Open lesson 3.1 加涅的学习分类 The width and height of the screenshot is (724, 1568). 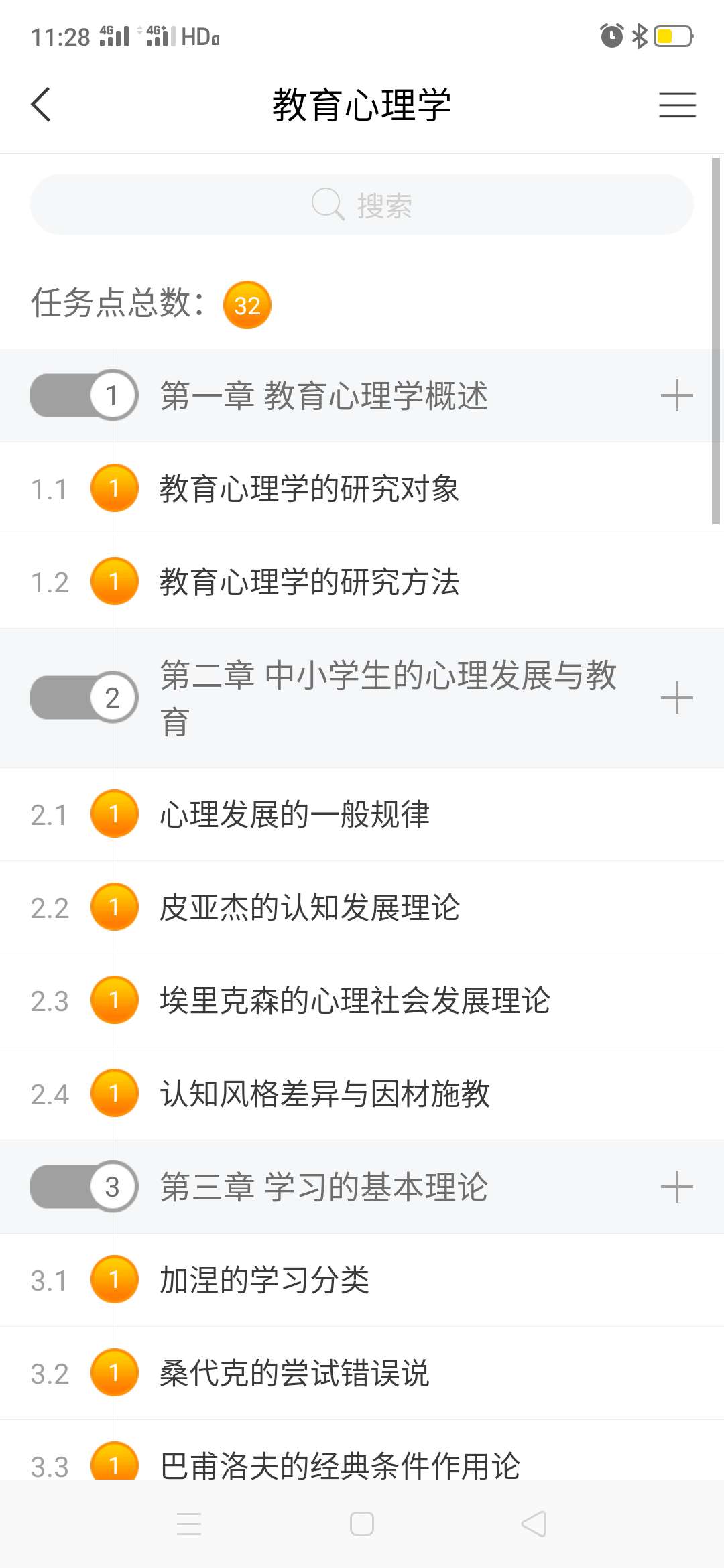click(x=264, y=1280)
